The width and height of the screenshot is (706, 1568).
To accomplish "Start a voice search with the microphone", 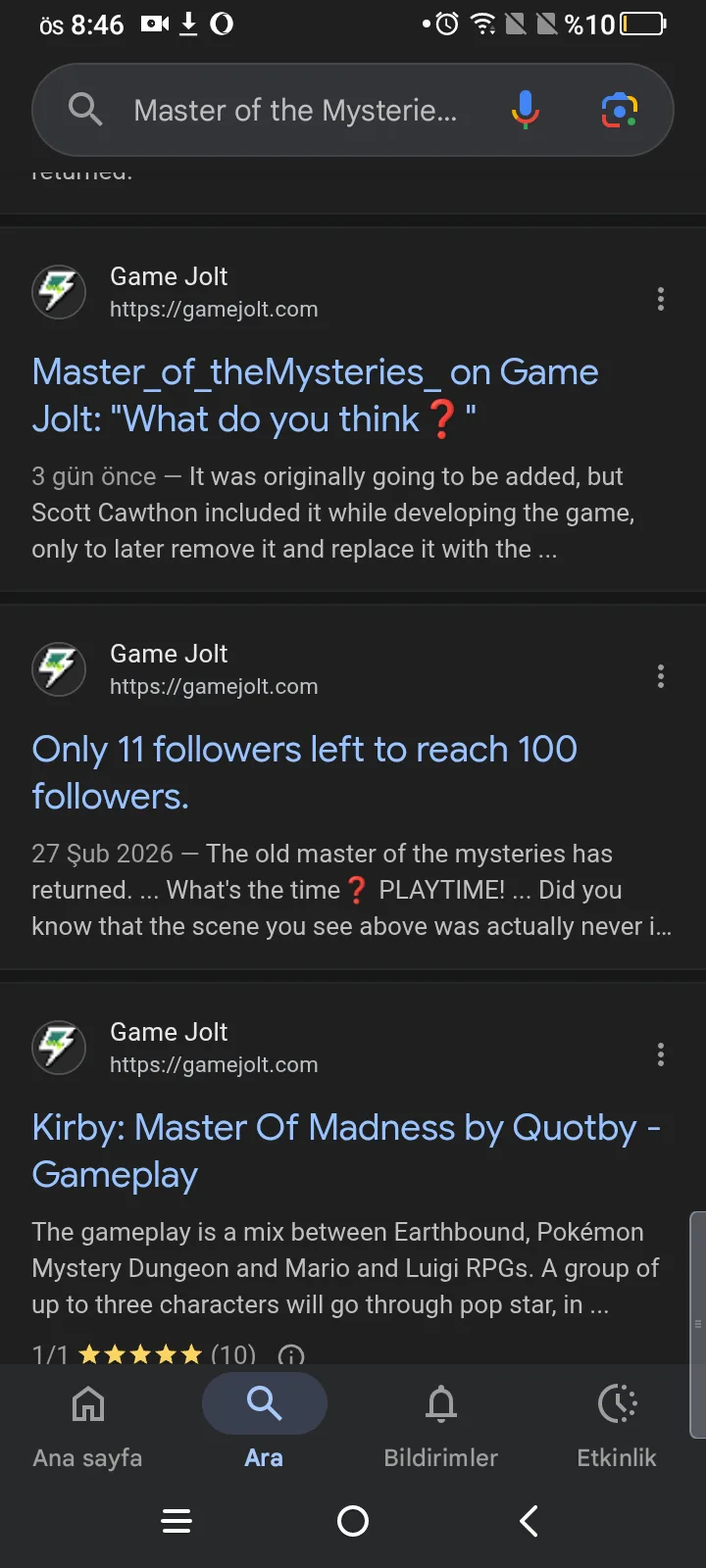I will pyautogui.click(x=526, y=110).
